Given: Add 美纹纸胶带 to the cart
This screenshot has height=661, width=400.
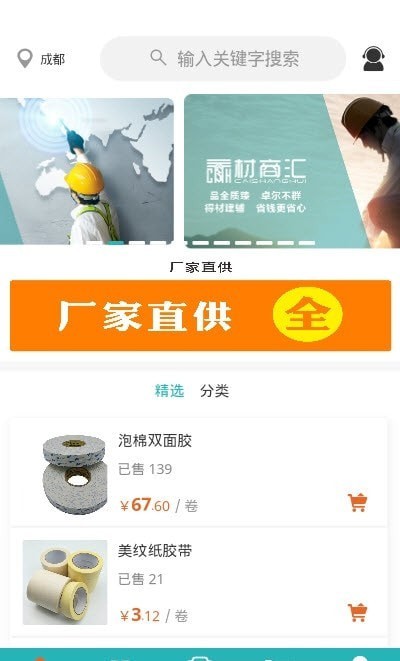Looking at the screenshot, I should 357,613.
